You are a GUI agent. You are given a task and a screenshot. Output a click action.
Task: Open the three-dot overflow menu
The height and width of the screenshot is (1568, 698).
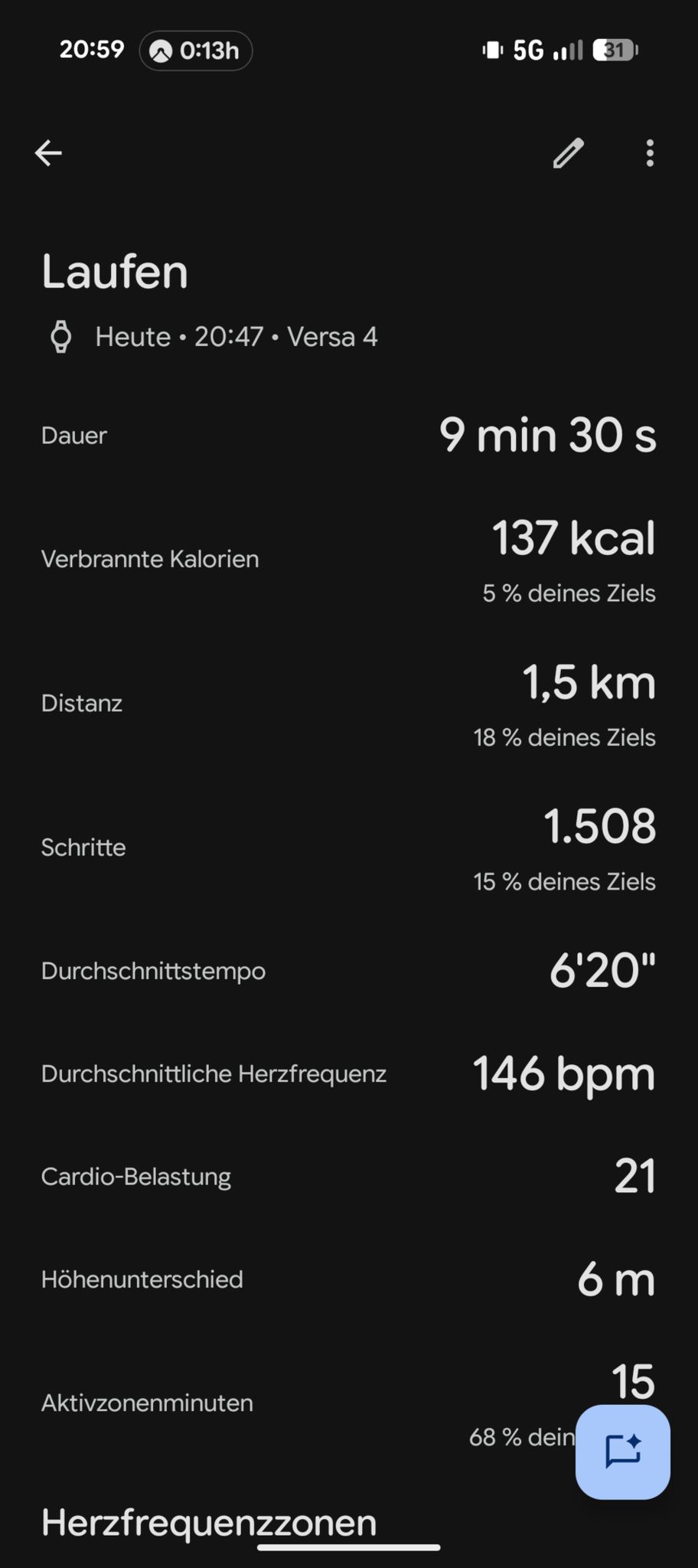coord(650,153)
